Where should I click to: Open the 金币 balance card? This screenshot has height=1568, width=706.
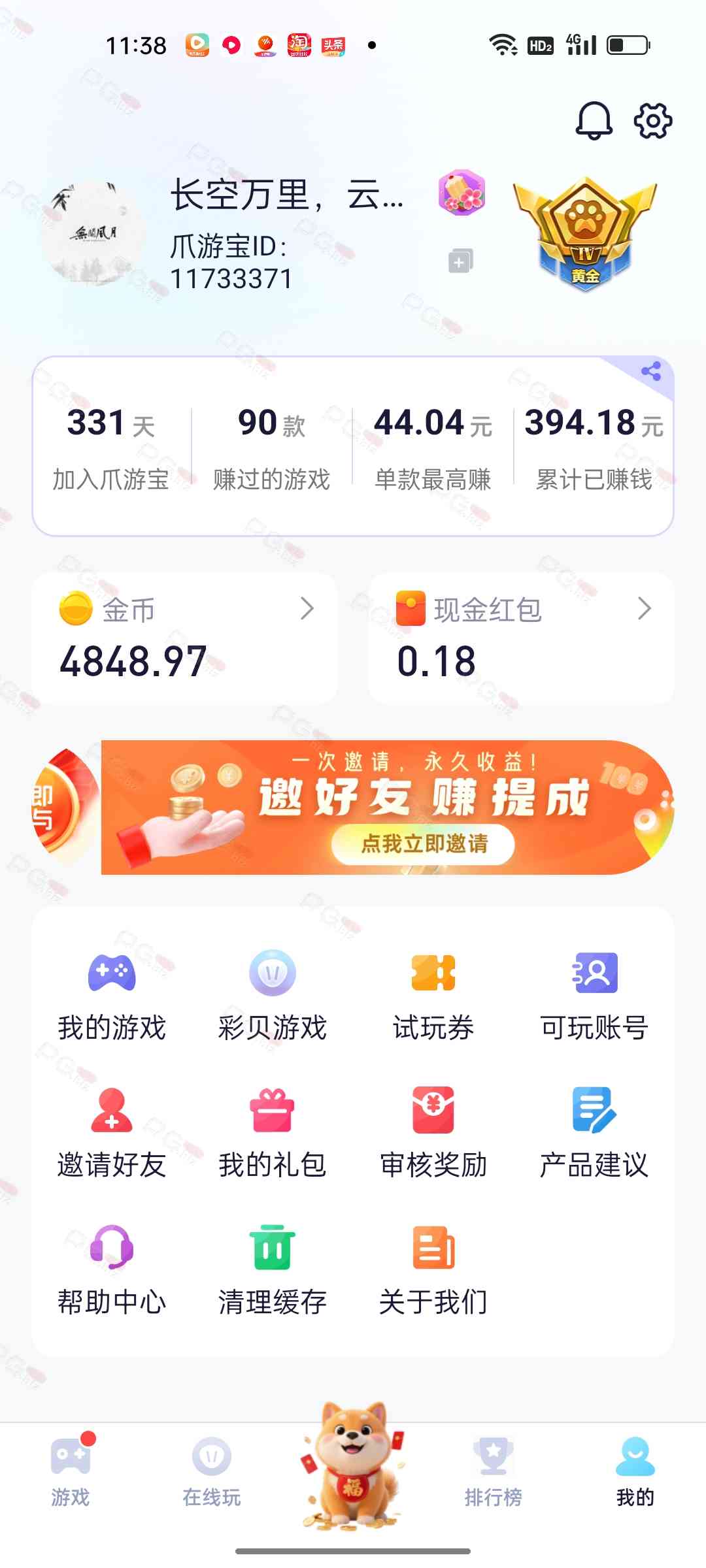pyautogui.click(x=185, y=638)
